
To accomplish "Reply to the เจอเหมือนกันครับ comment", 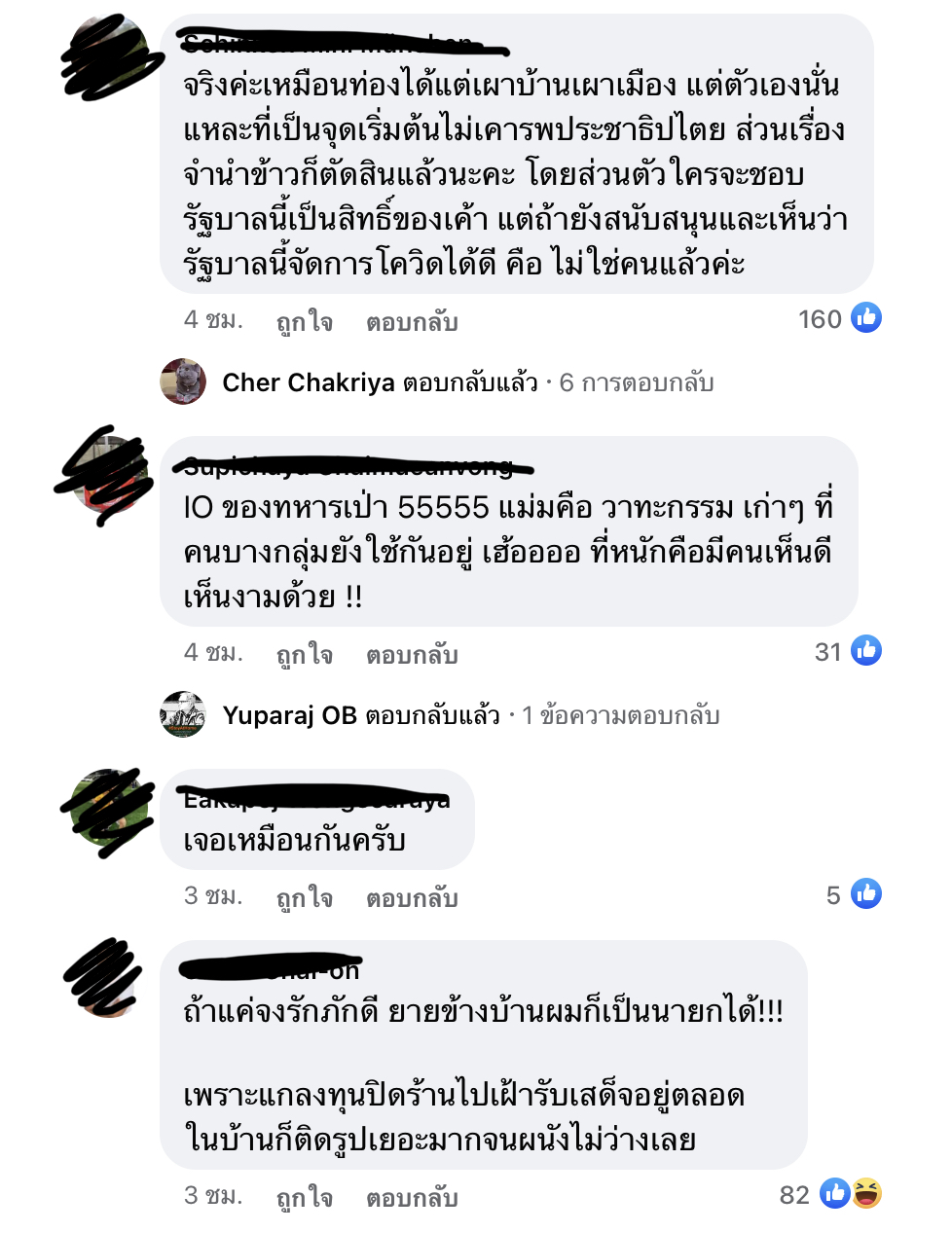I will pyautogui.click(x=411, y=897).
